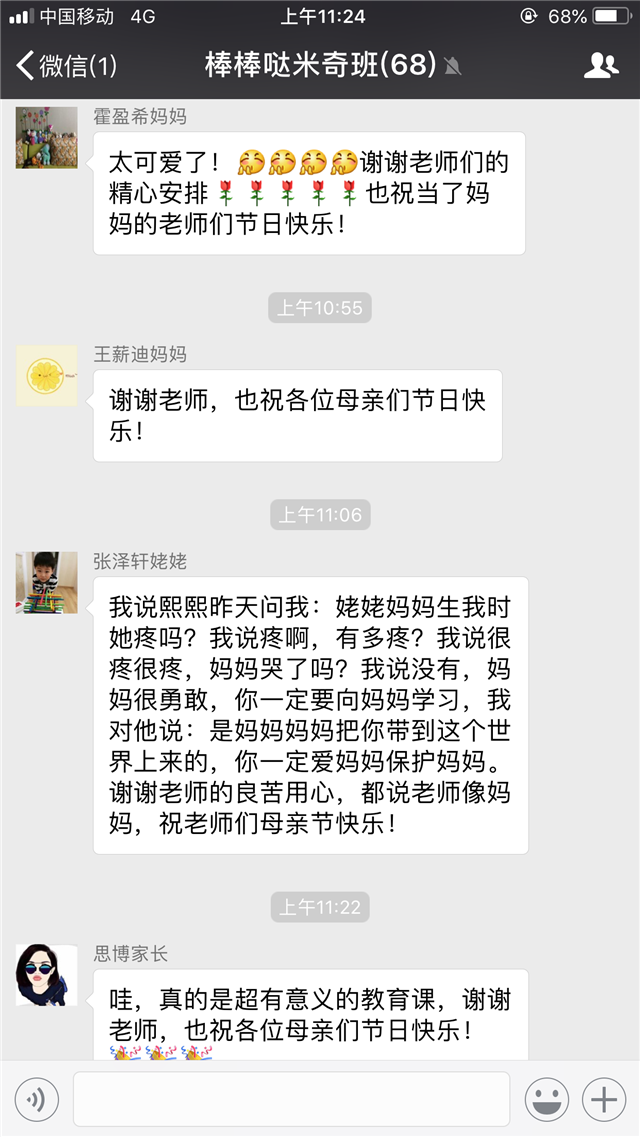View 霍盈希妈妈's profile avatar
Image resolution: width=640 pixels, height=1137 pixels.
[x=47, y=137]
